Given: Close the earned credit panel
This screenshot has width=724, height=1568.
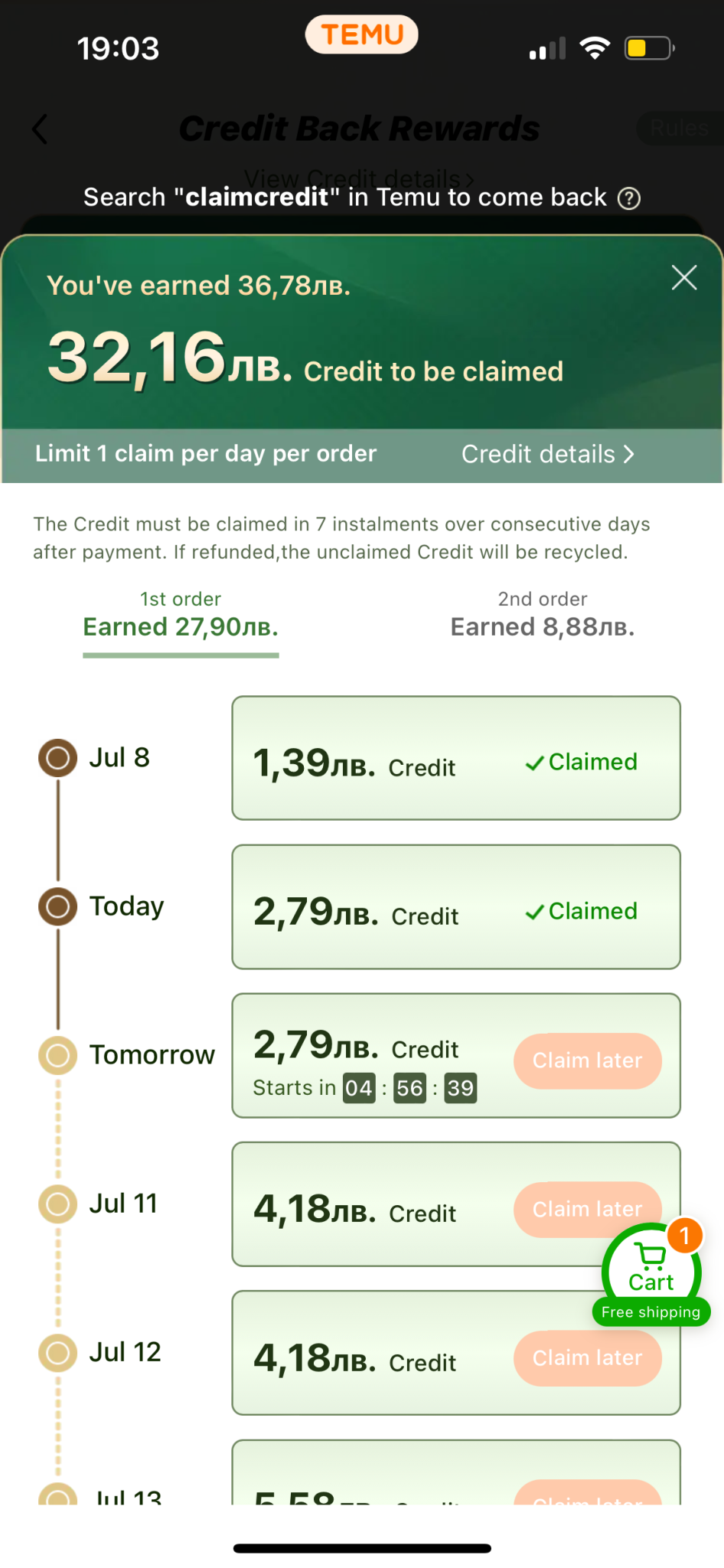Looking at the screenshot, I should [683, 277].
